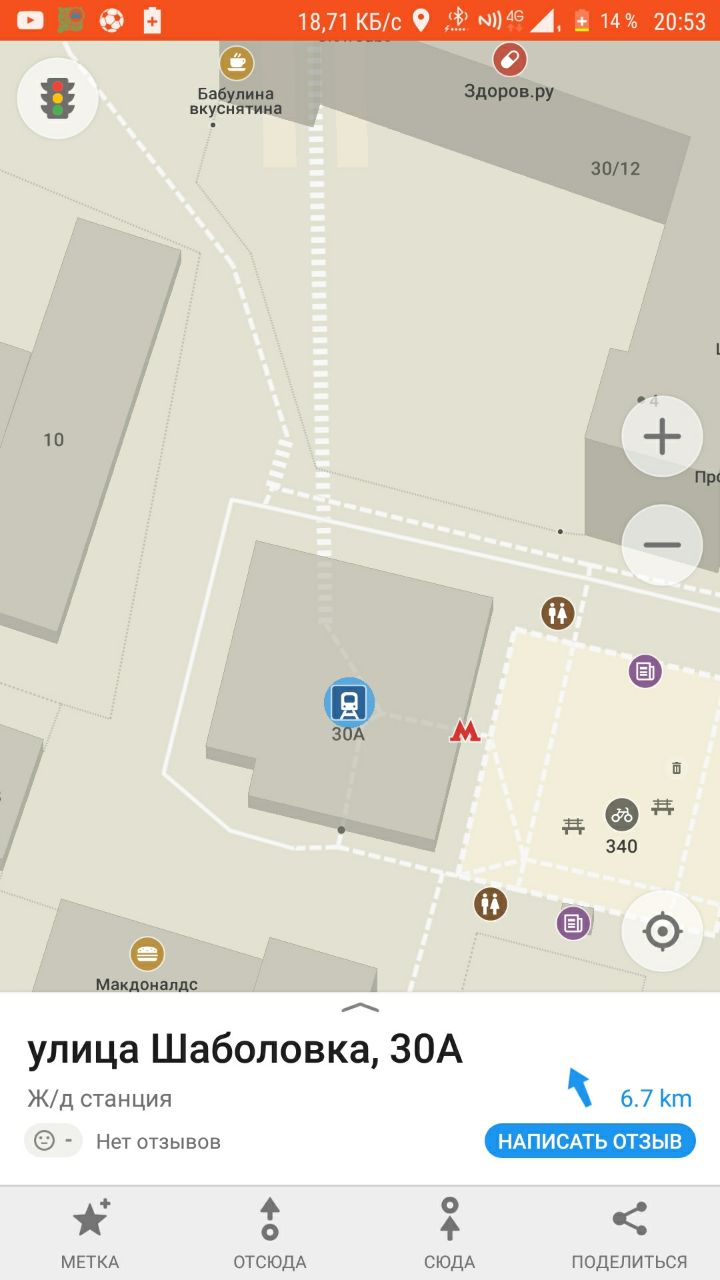This screenshot has height=1280, width=720.
Task: Center map on my location
Action: (x=661, y=931)
